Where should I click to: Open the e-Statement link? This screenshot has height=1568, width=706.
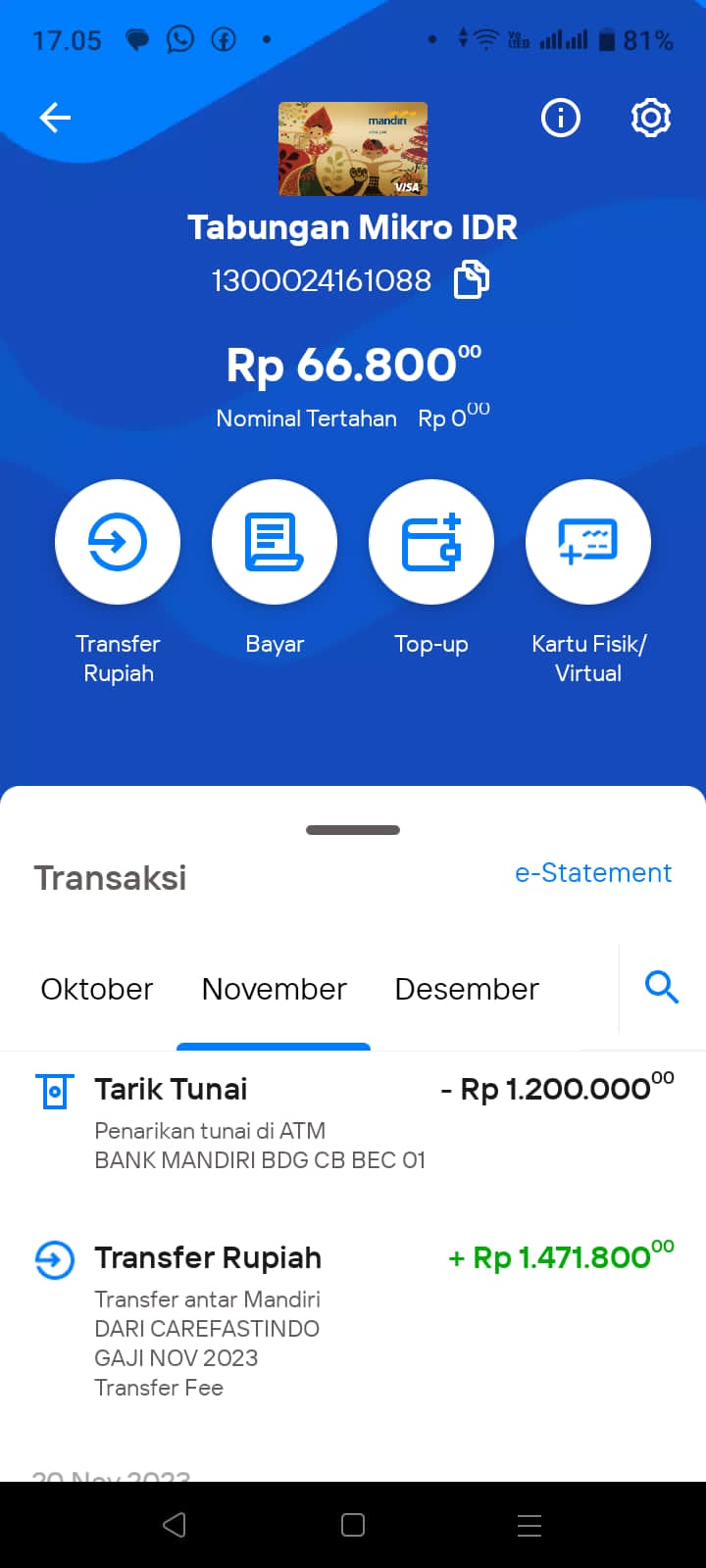[593, 873]
